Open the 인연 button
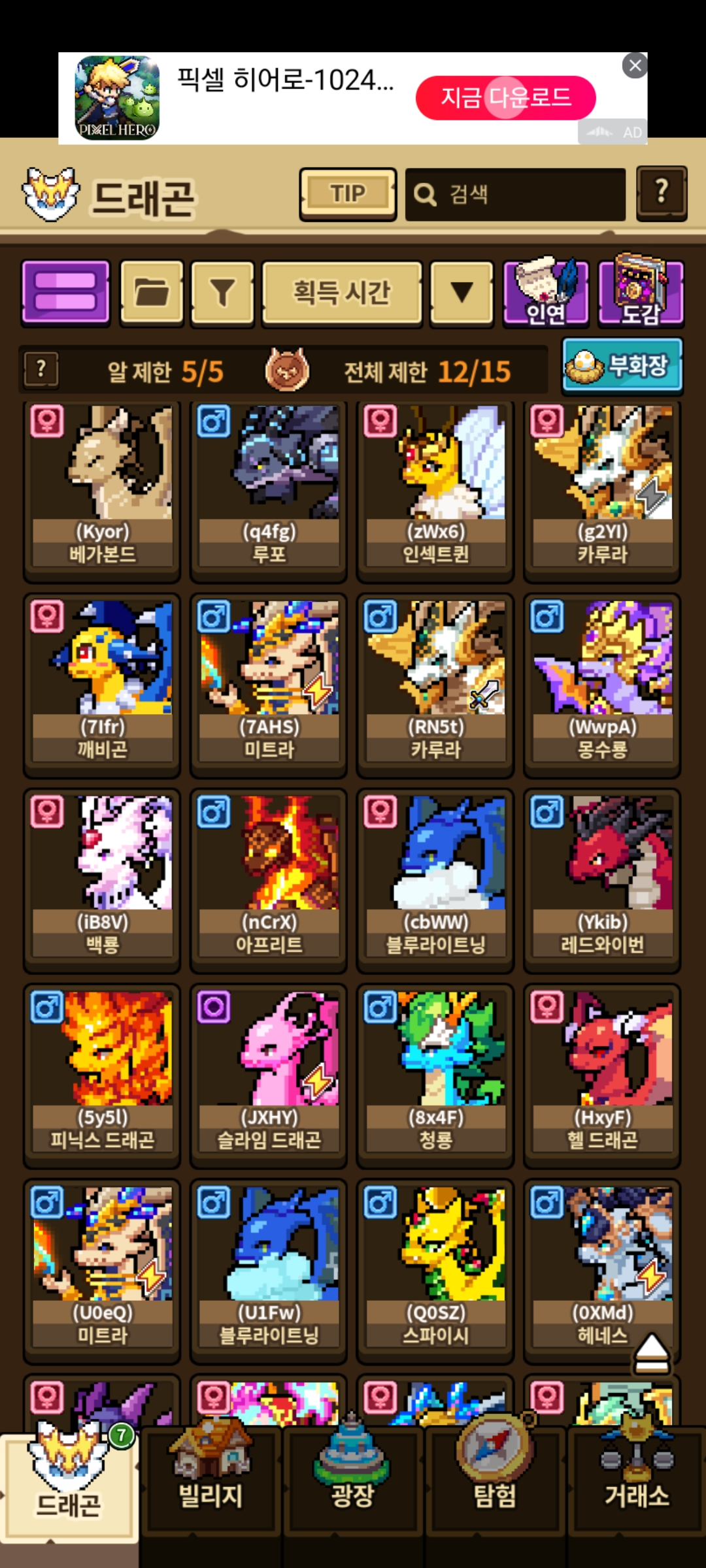 coord(546,292)
